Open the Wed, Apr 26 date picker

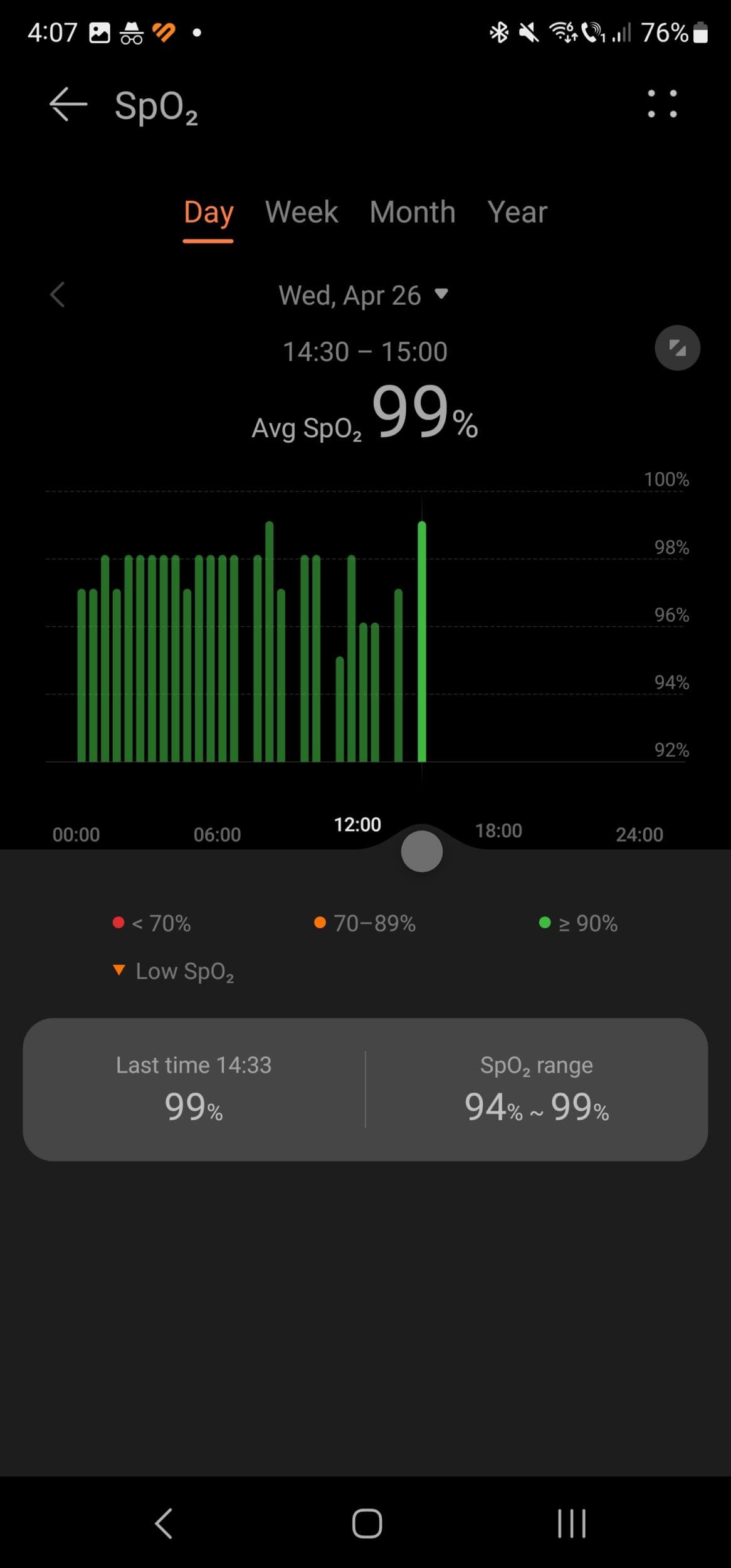point(364,295)
